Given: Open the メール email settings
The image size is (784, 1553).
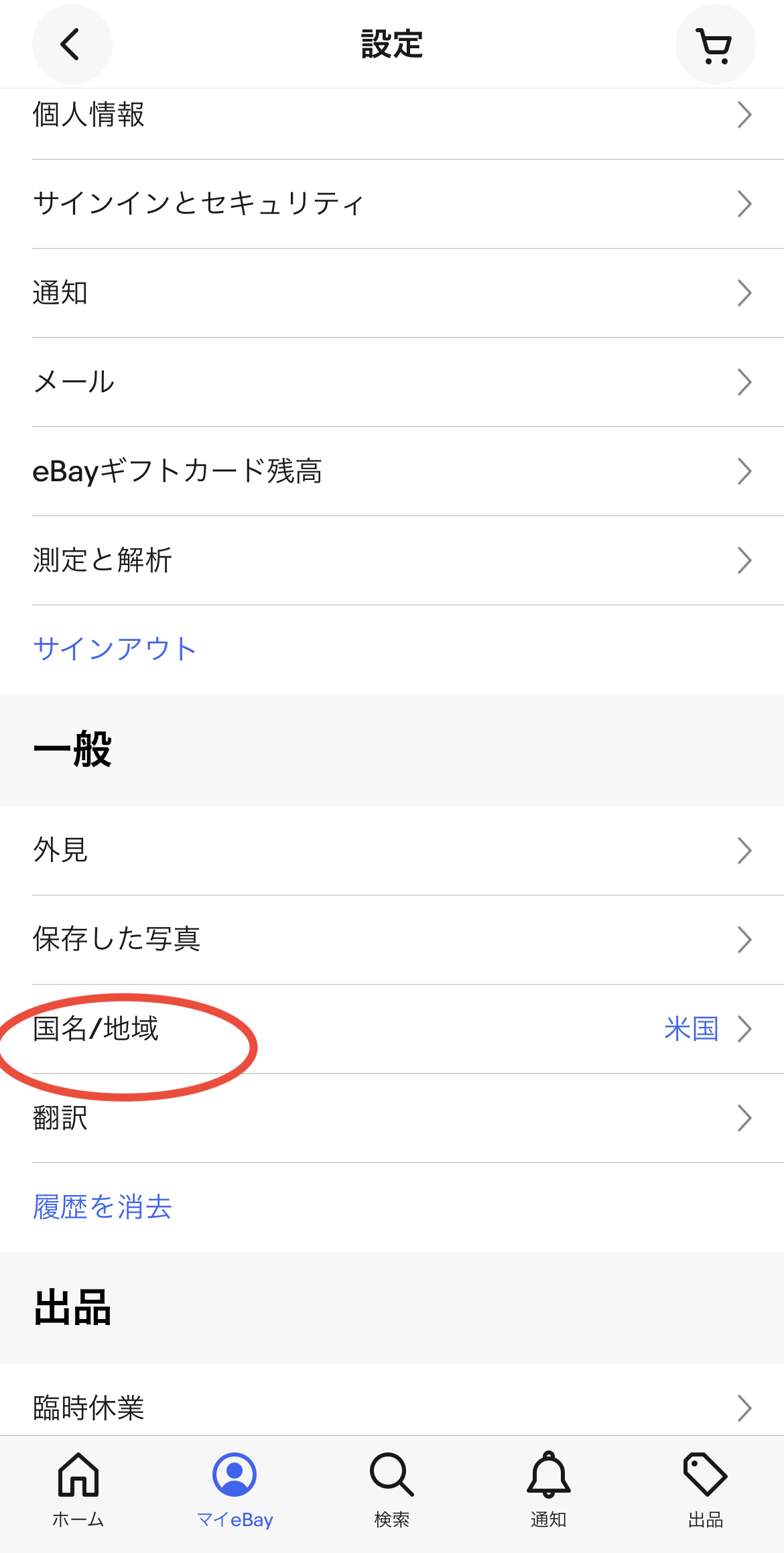Looking at the screenshot, I should tap(392, 381).
